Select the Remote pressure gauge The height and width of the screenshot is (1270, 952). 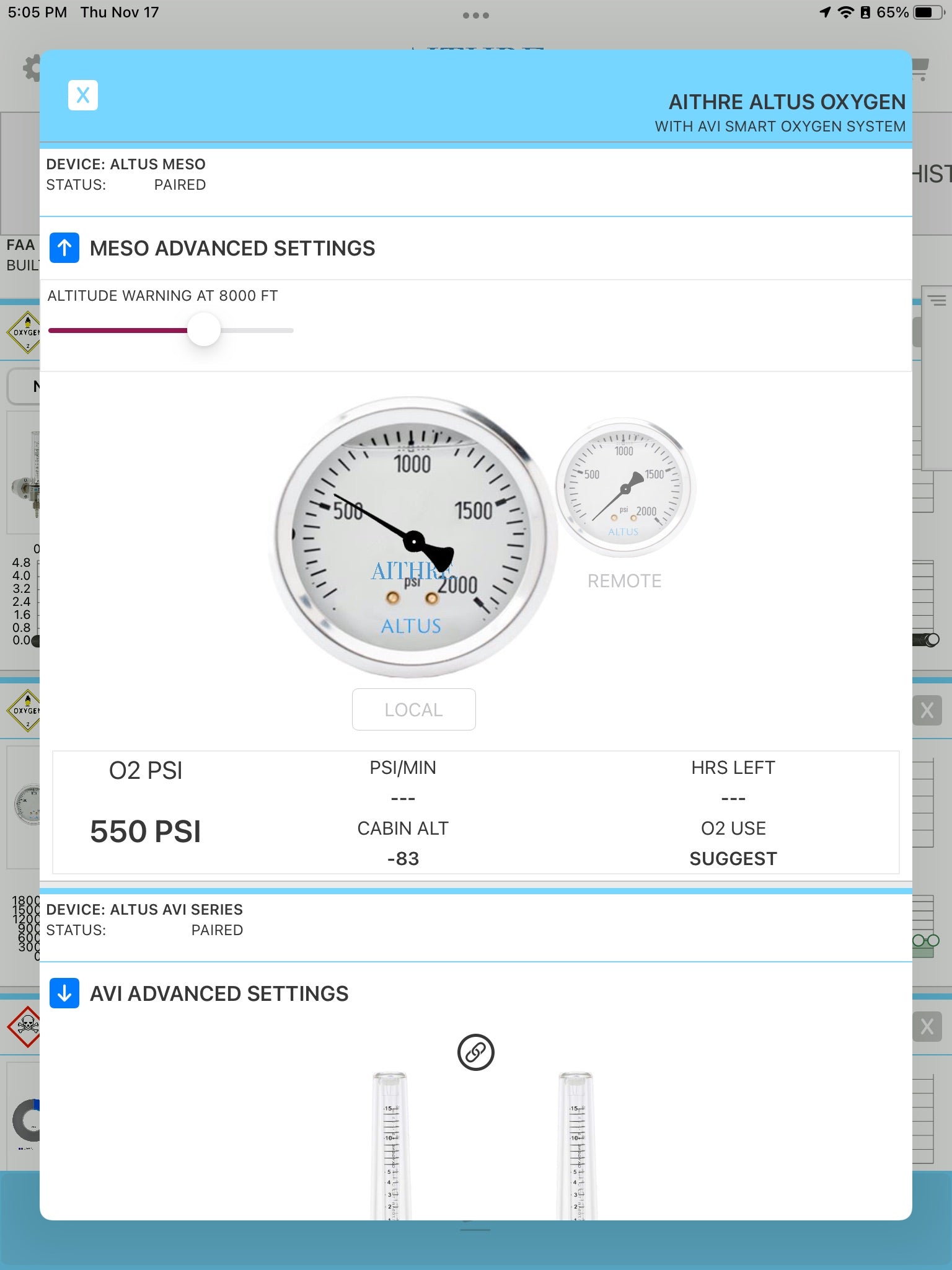[x=625, y=488]
